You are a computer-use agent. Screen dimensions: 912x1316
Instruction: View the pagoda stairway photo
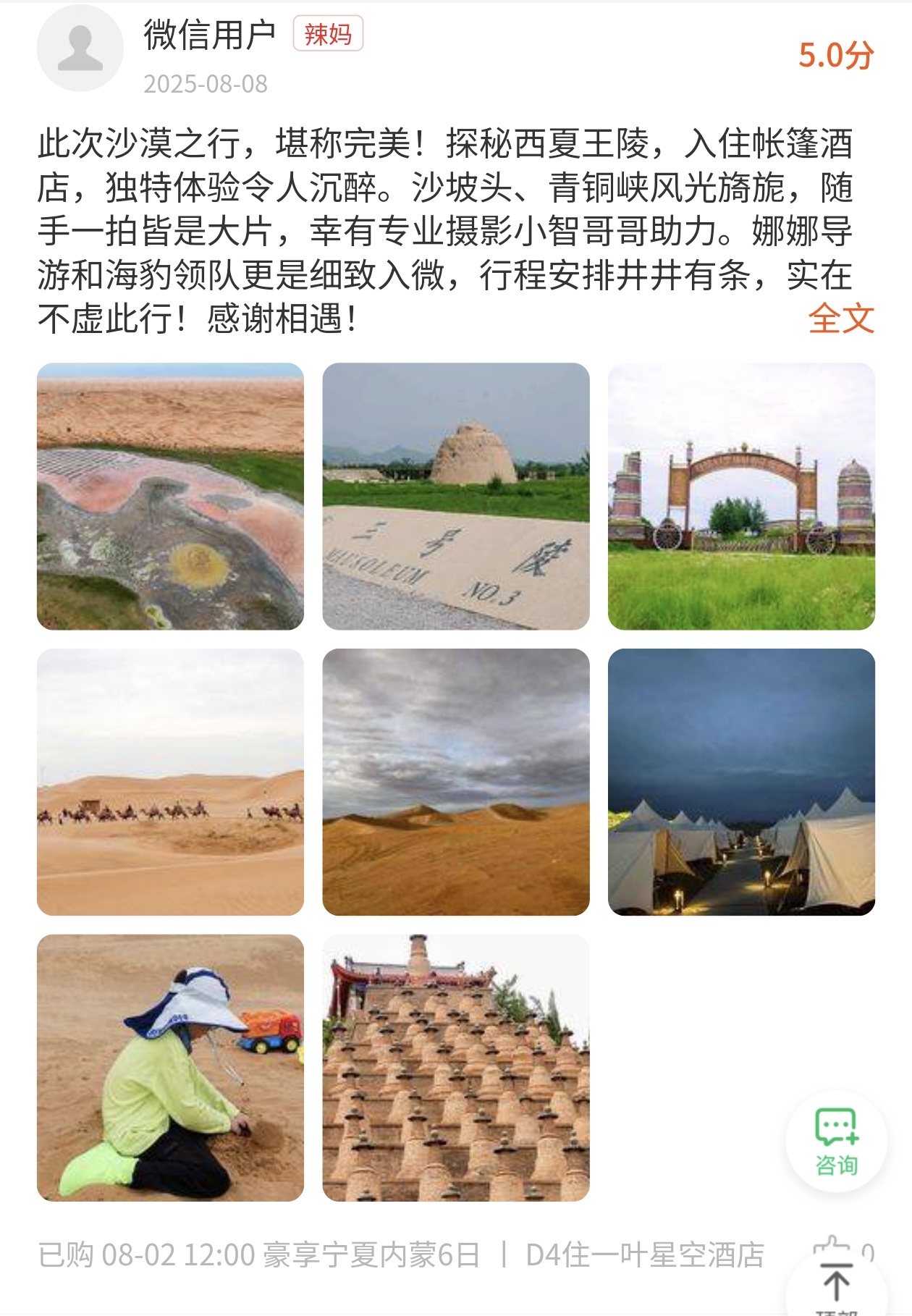pyautogui.click(x=456, y=1068)
